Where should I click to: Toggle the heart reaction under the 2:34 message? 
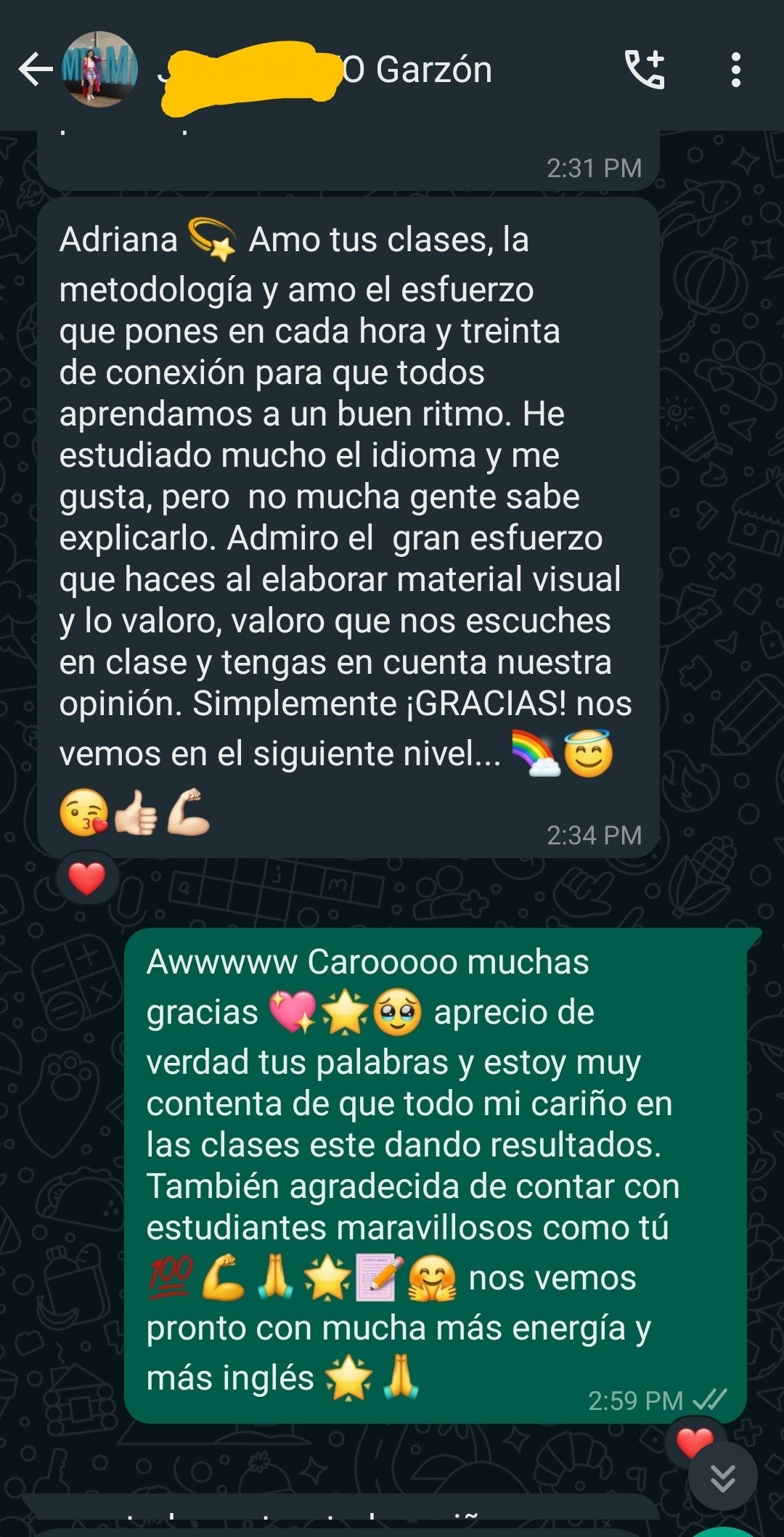tap(90, 878)
